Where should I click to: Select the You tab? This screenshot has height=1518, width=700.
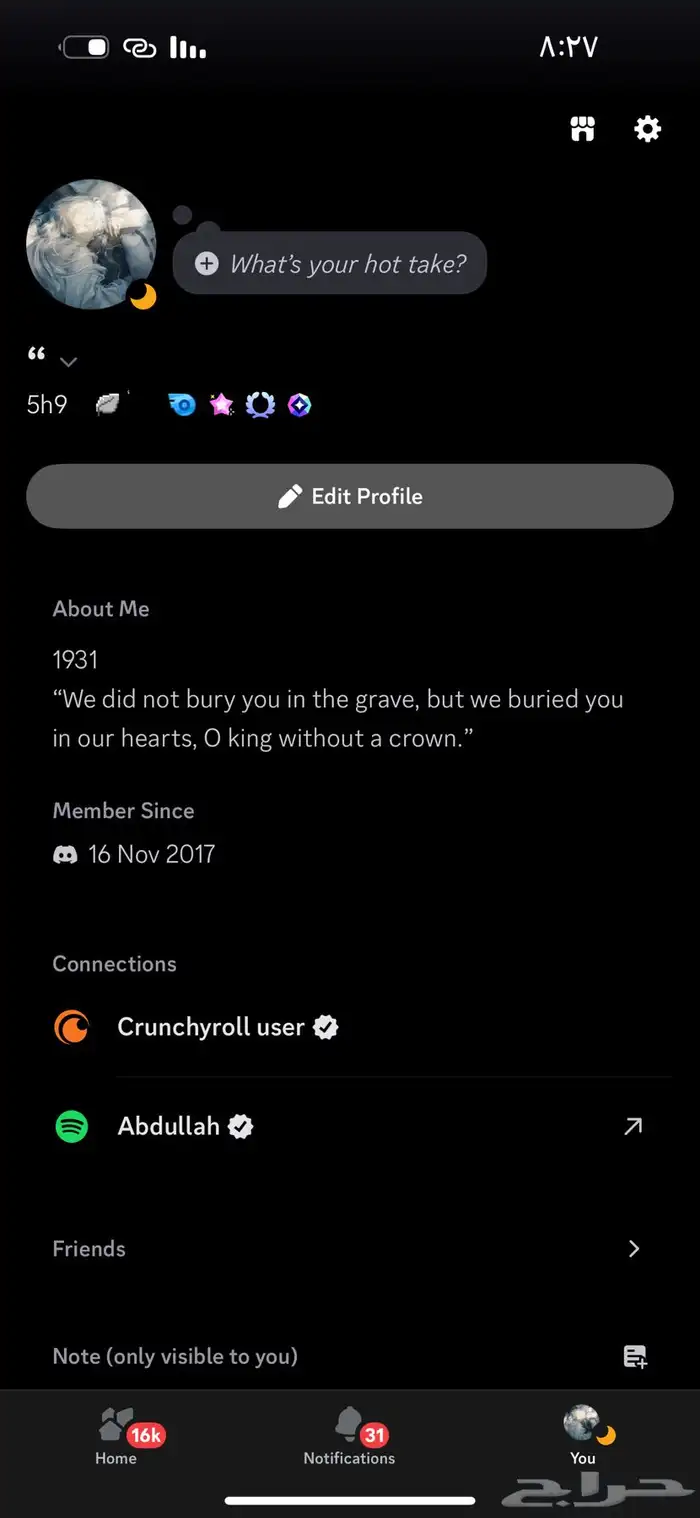pyautogui.click(x=583, y=1435)
